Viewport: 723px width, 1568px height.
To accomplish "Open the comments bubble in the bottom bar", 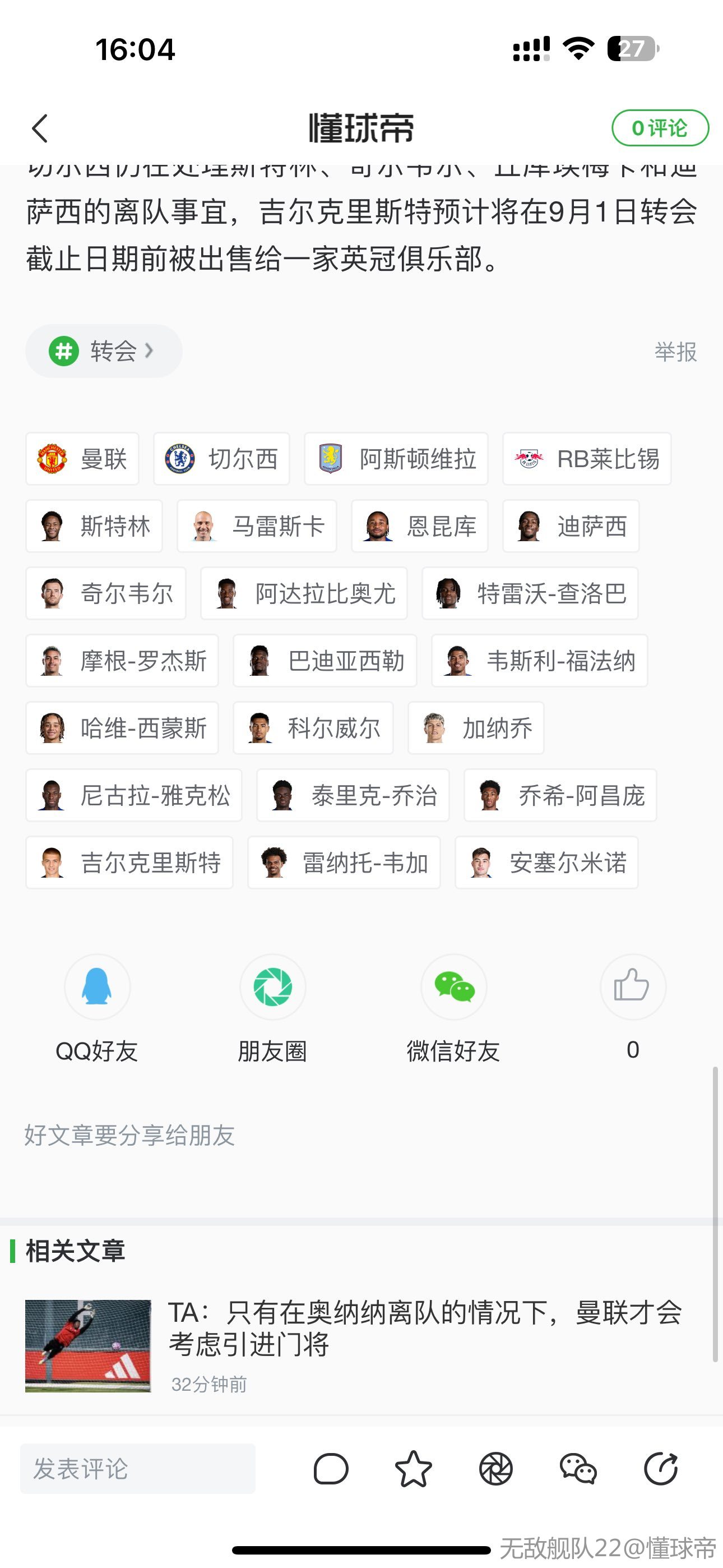I will point(331,1469).
